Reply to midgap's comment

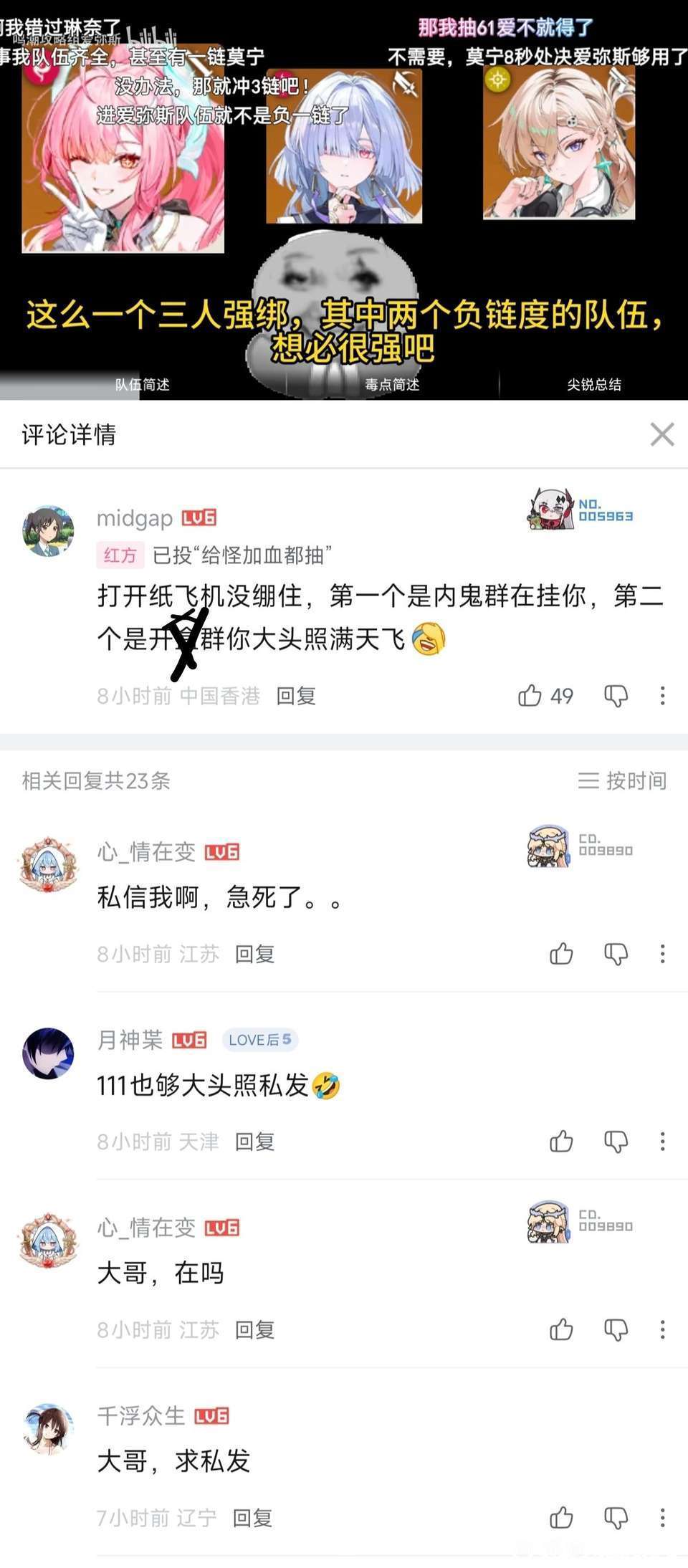pos(296,696)
